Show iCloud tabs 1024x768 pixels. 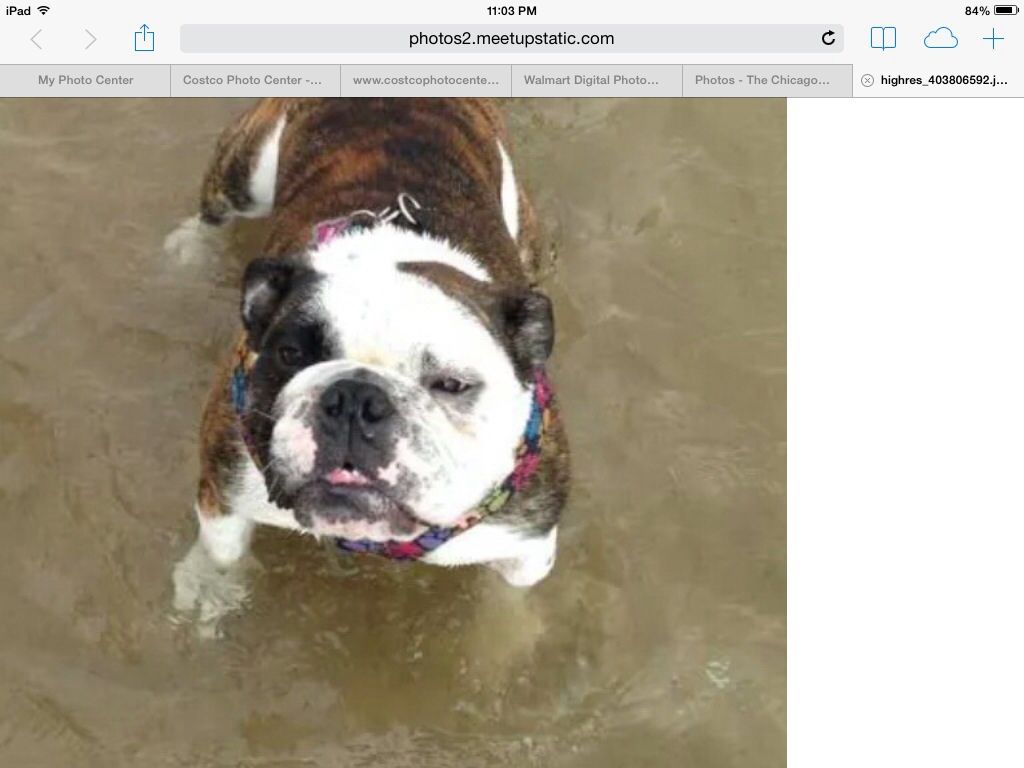point(940,39)
